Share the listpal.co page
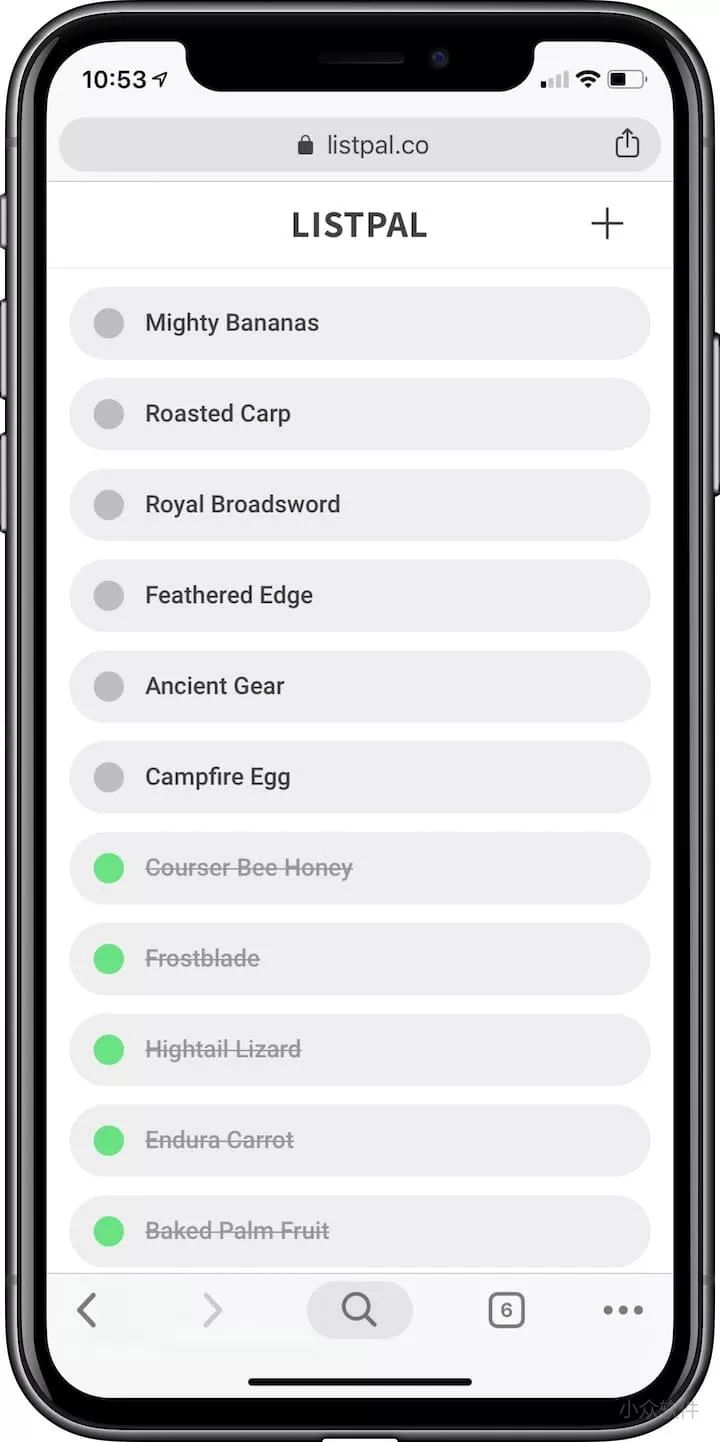This screenshot has height=1442, width=720. point(627,144)
